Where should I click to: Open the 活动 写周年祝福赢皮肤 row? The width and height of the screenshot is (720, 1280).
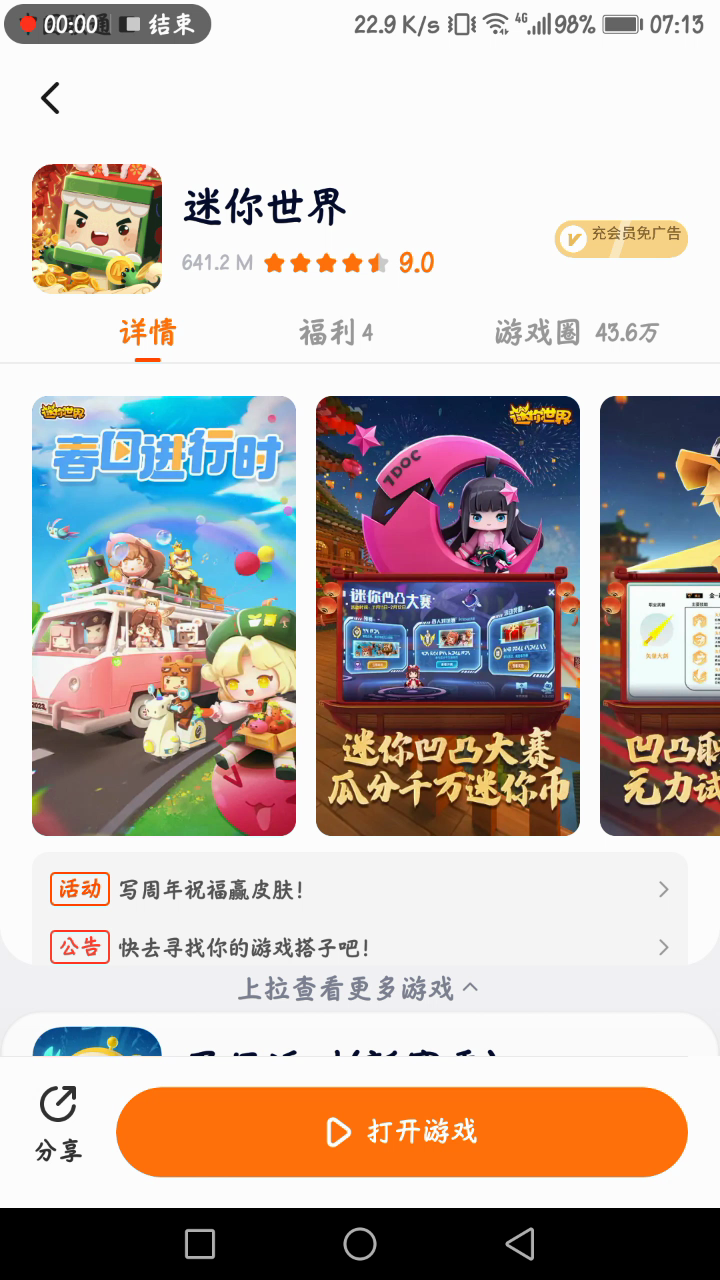360,889
